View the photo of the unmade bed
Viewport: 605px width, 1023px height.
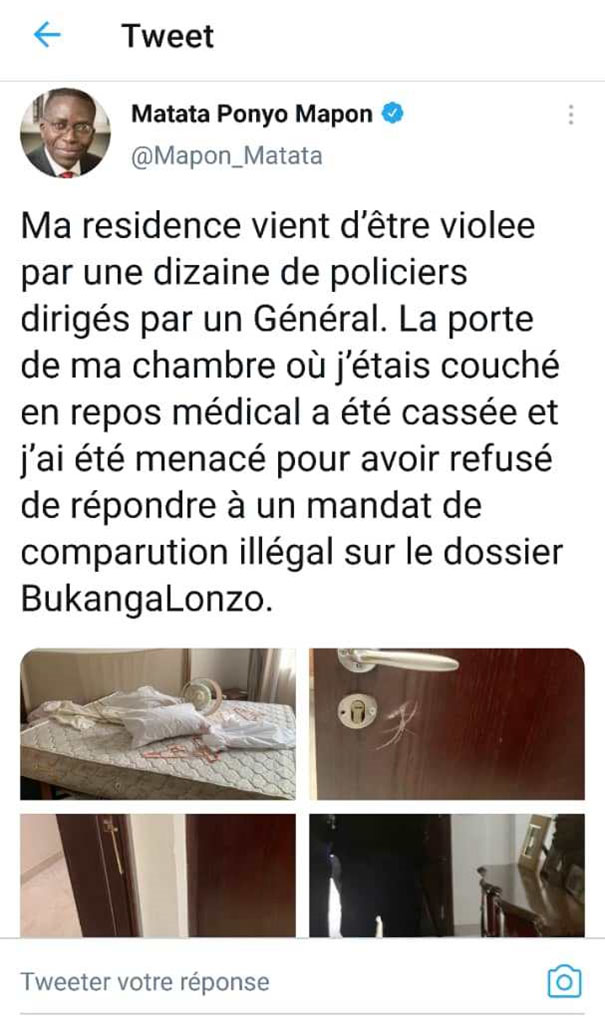point(158,723)
